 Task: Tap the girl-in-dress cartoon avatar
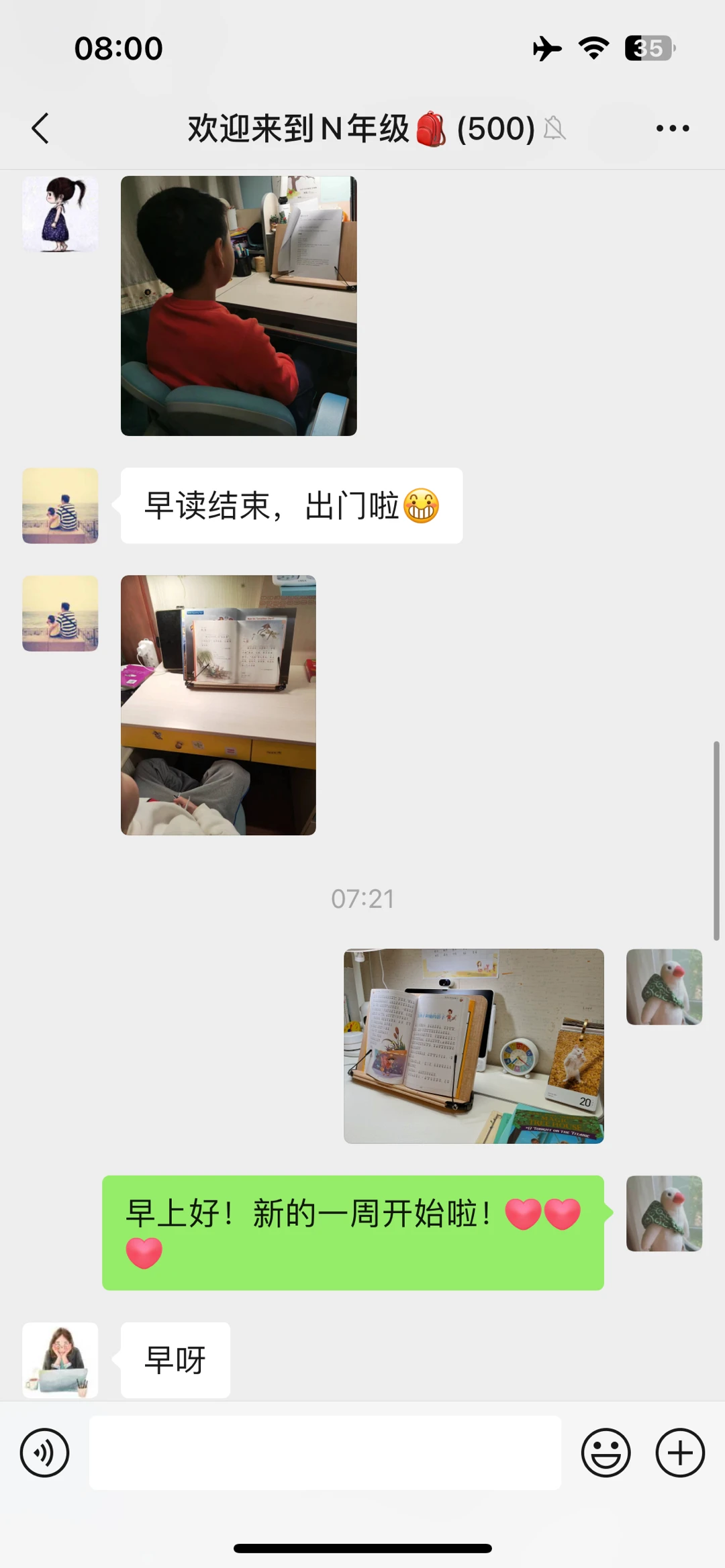pos(60,214)
